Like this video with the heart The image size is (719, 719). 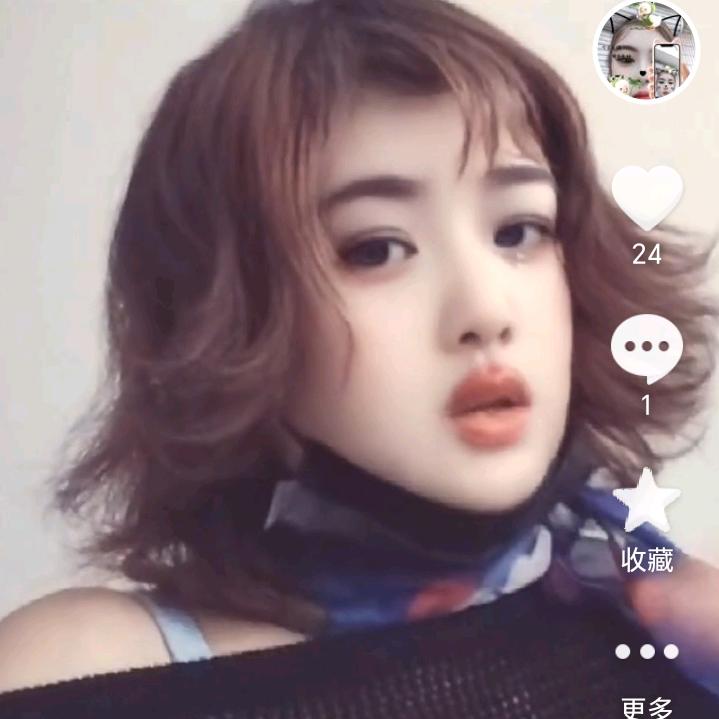pyautogui.click(x=646, y=197)
